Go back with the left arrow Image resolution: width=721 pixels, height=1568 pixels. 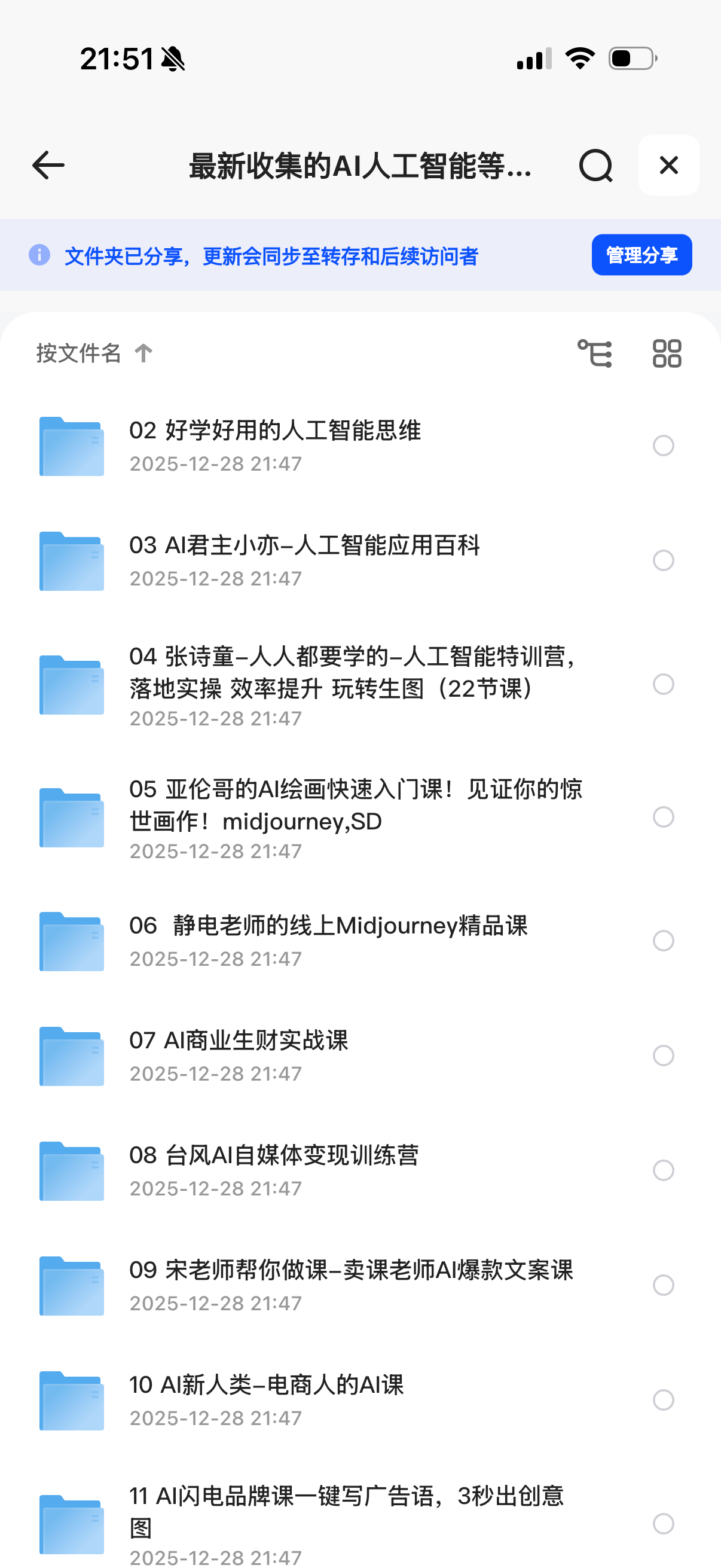click(x=48, y=166)
